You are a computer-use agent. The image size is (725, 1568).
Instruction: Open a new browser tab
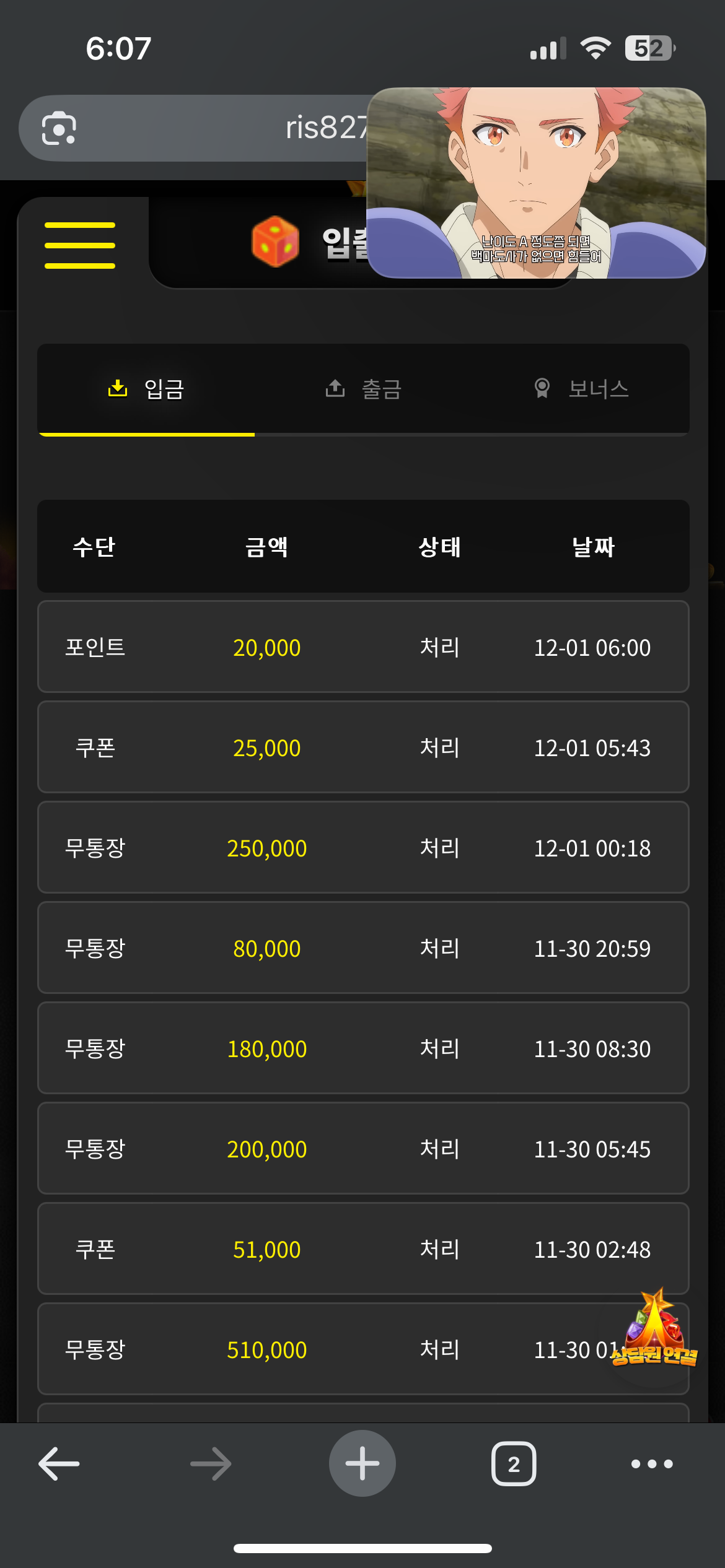click(362, 1464)
